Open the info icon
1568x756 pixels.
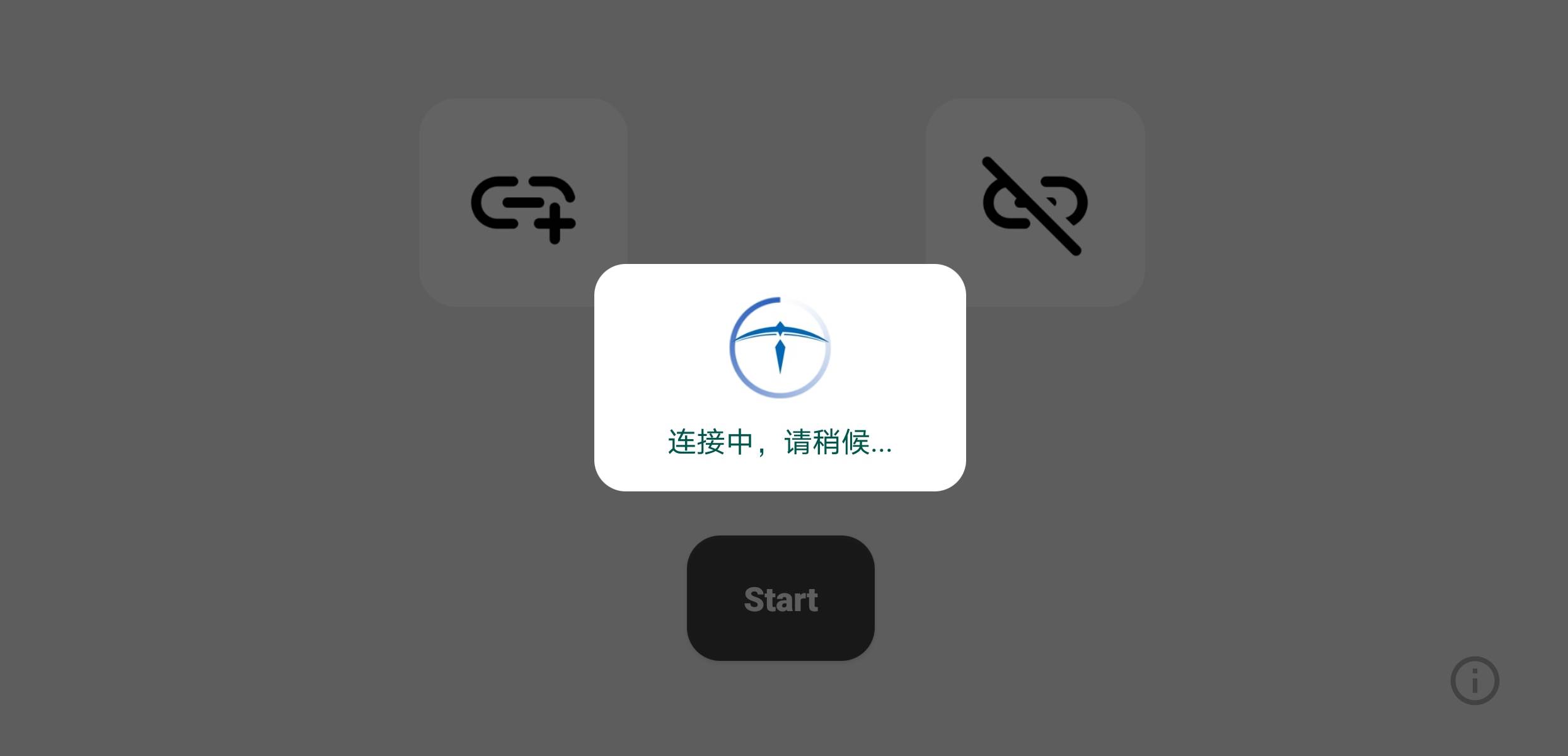[x=1475, y=680]
